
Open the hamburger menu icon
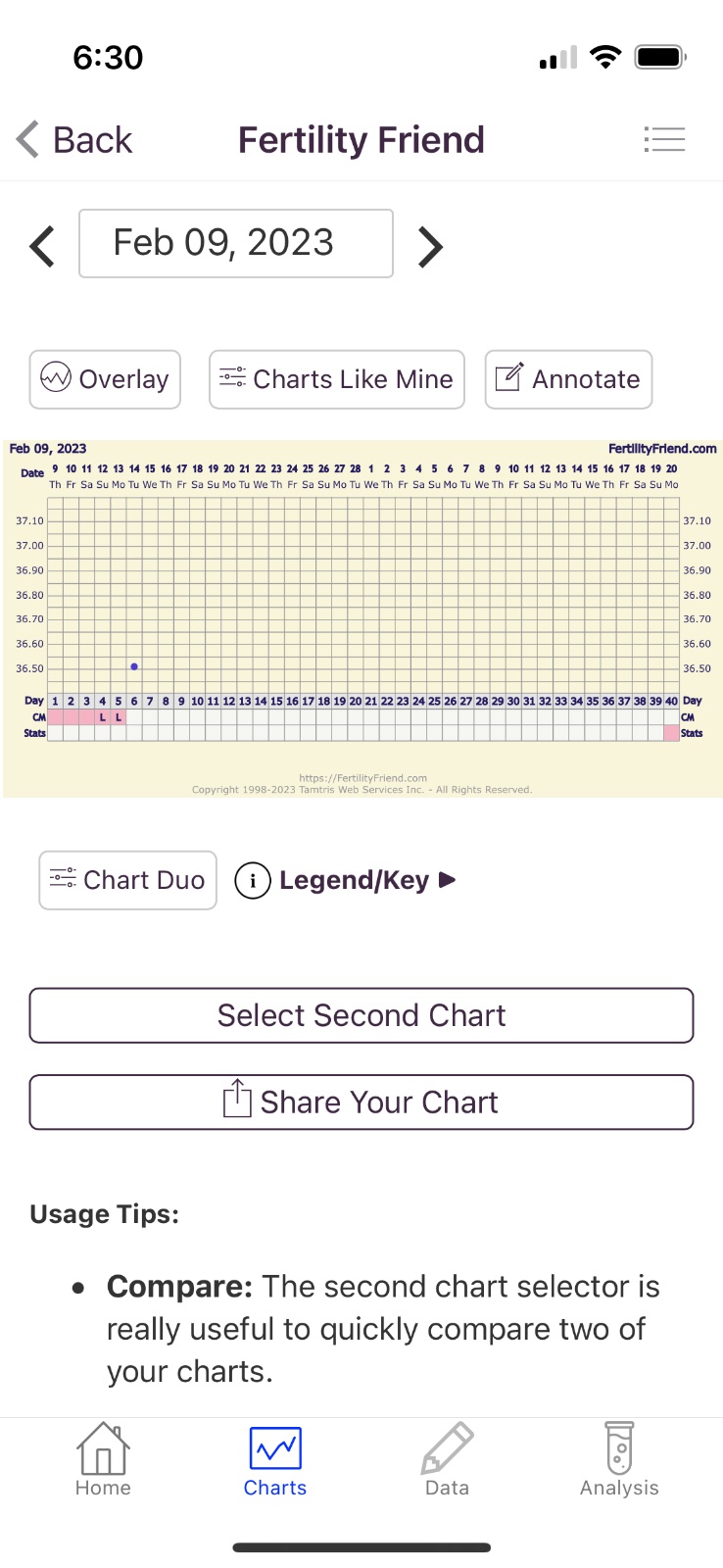(664, 140)
